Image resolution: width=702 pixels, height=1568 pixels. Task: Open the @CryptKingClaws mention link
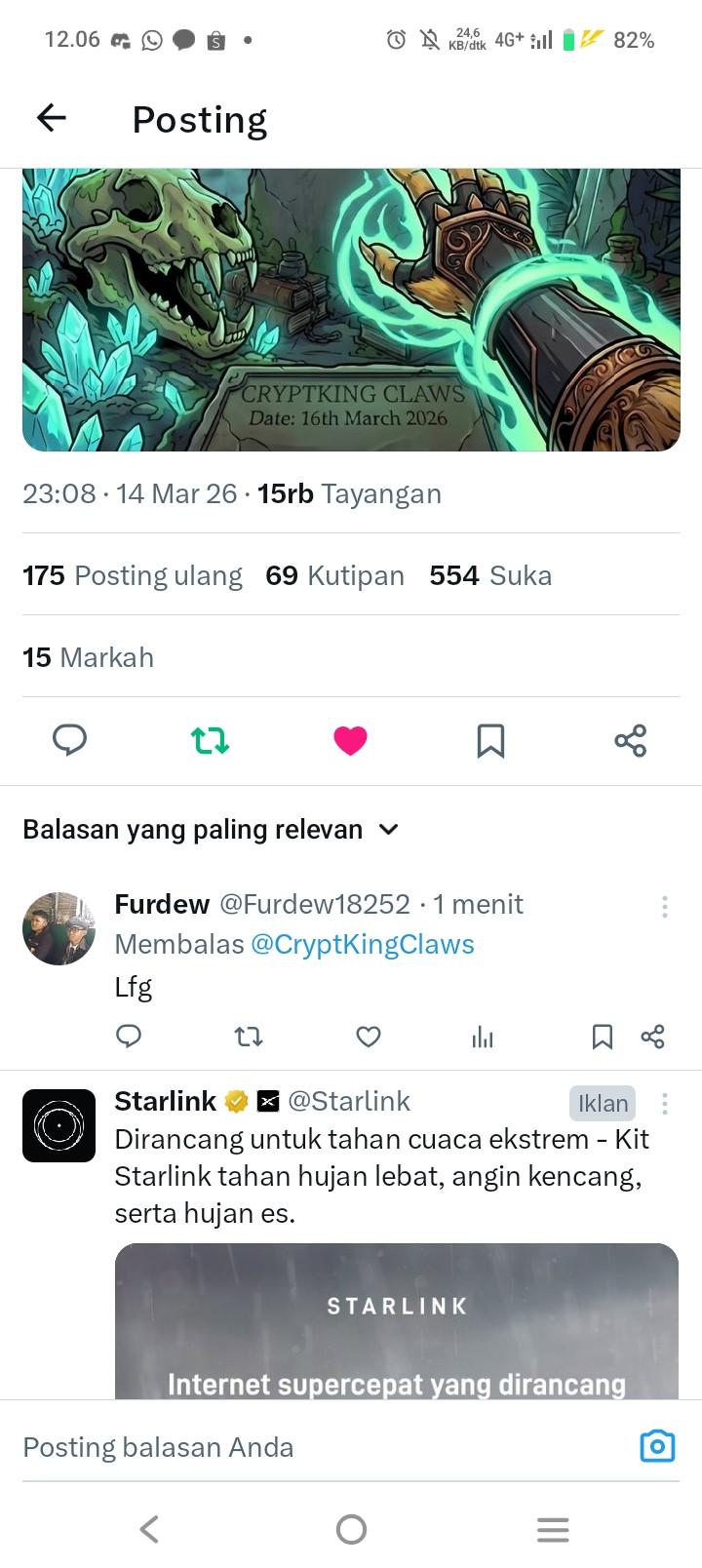[363, 944]
